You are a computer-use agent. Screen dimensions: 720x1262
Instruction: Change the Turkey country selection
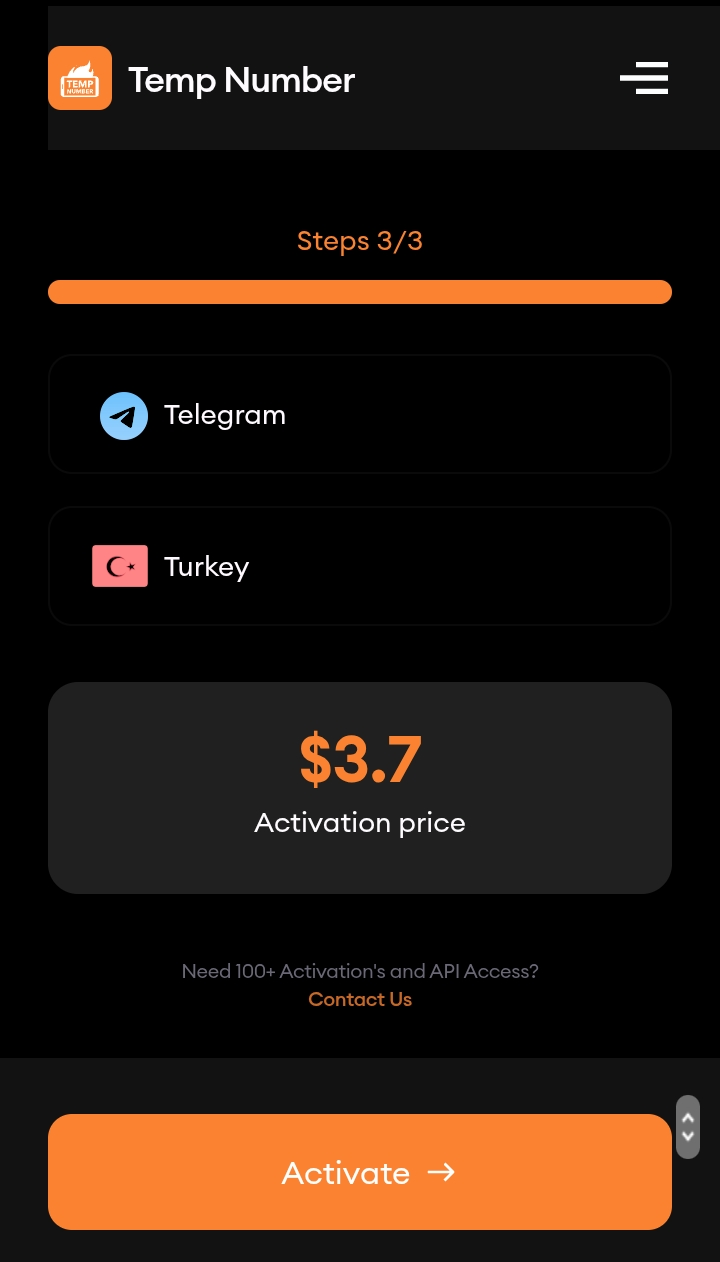tap(360, 566)
